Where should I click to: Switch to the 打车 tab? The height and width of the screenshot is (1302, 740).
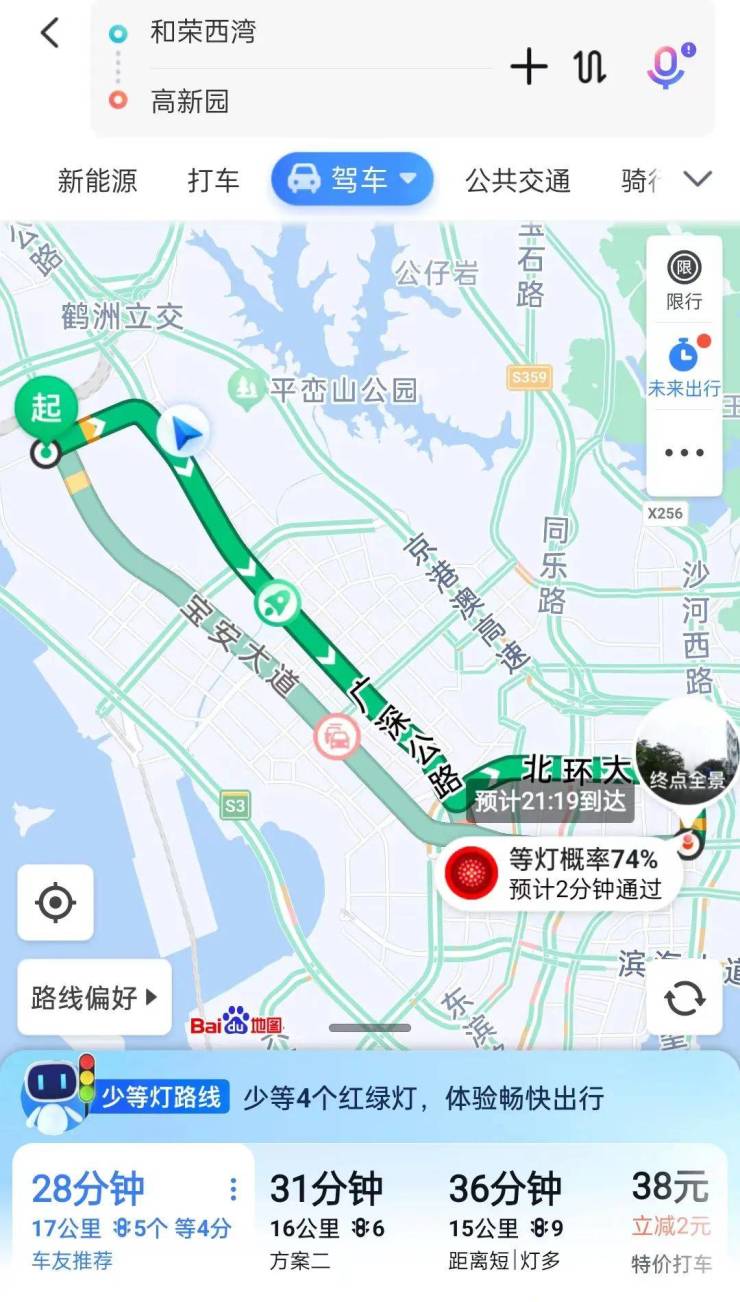coord(213,181)
